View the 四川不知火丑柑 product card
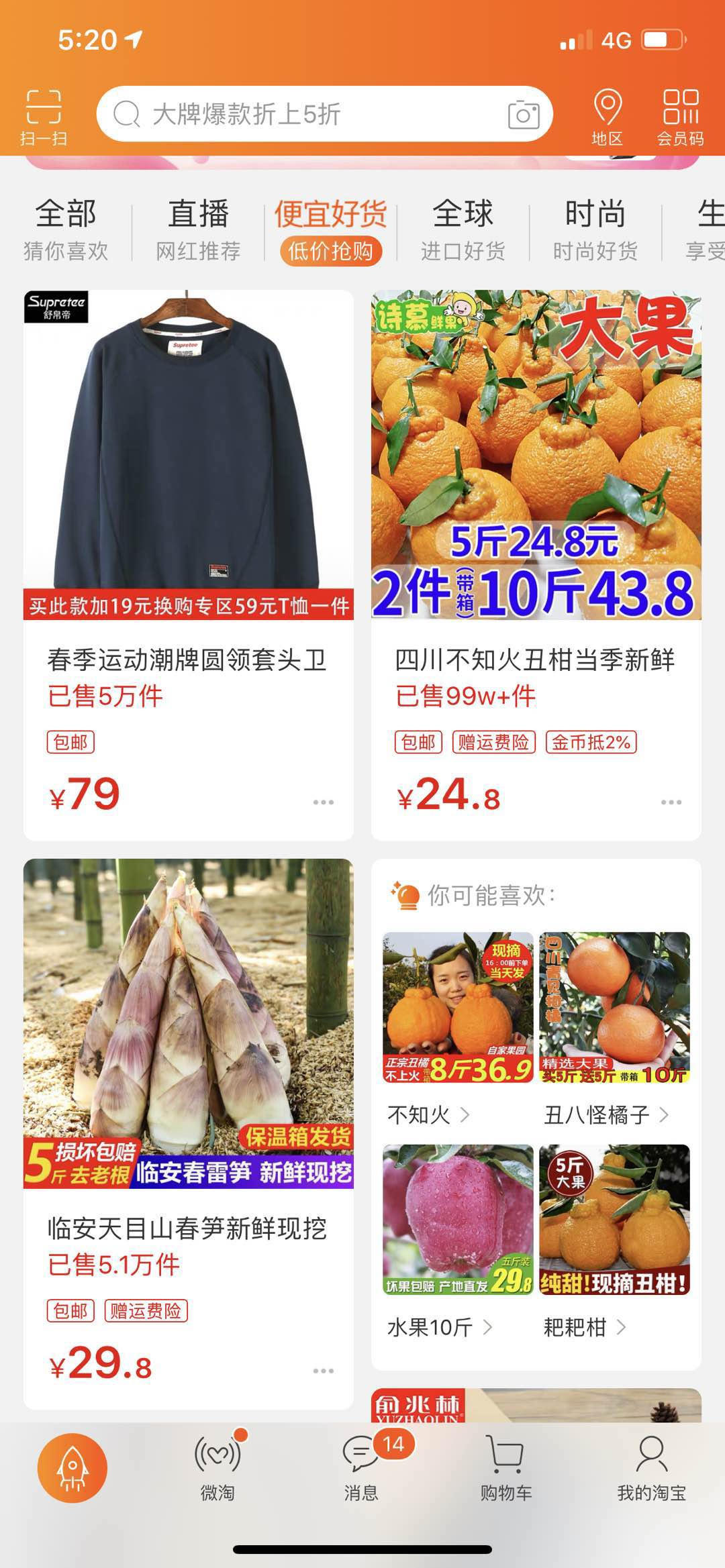725x1568 pixels. pos(536,470)
